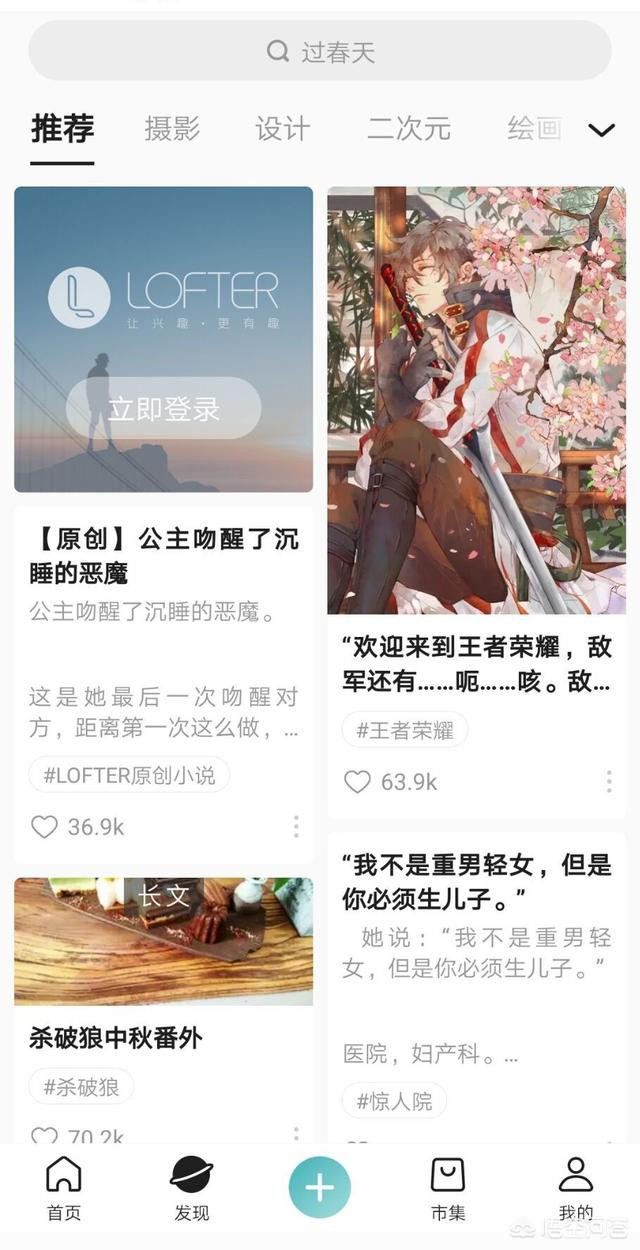640x1250 pixels.
Task: Switch to the 摄影 tab
Action: [172, 128]
